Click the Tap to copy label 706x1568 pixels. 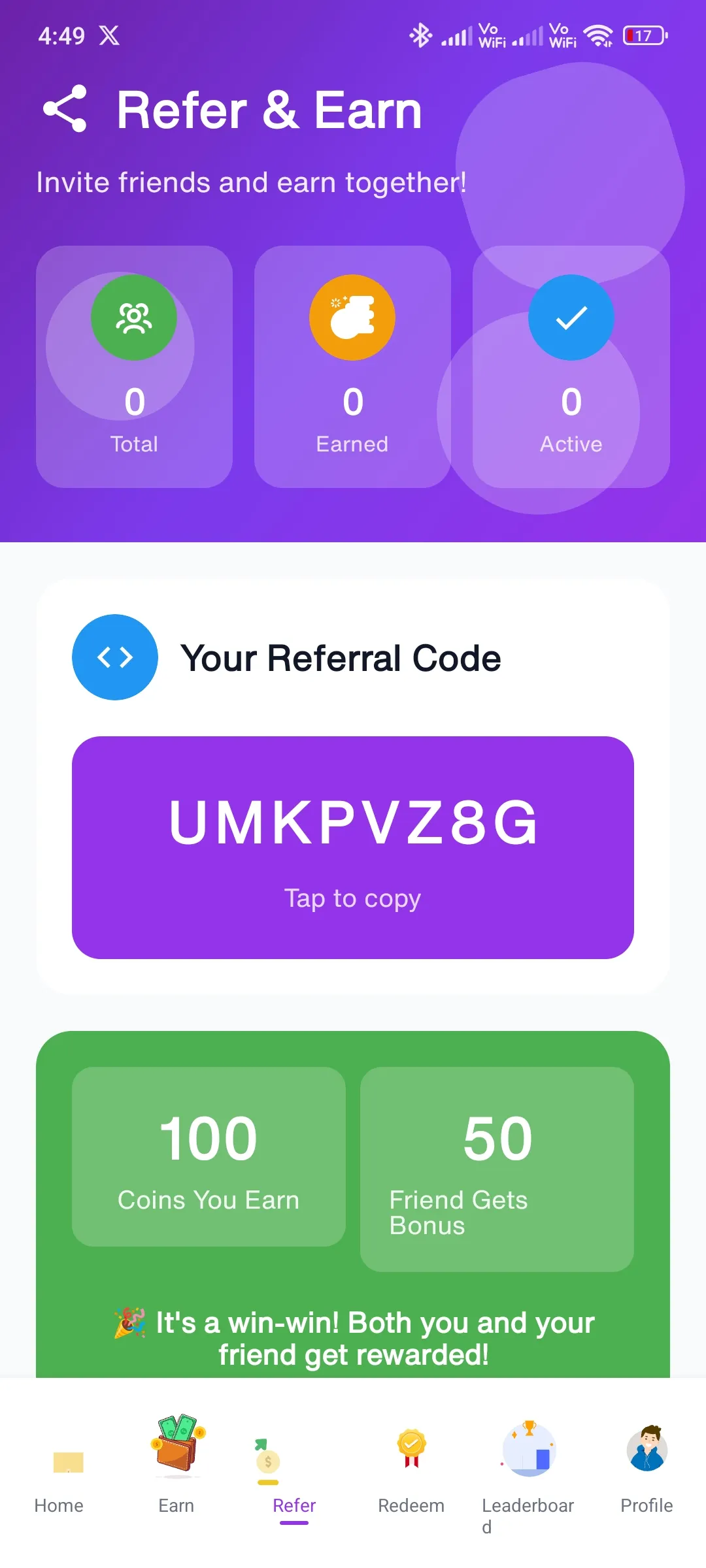click(352, 898)
